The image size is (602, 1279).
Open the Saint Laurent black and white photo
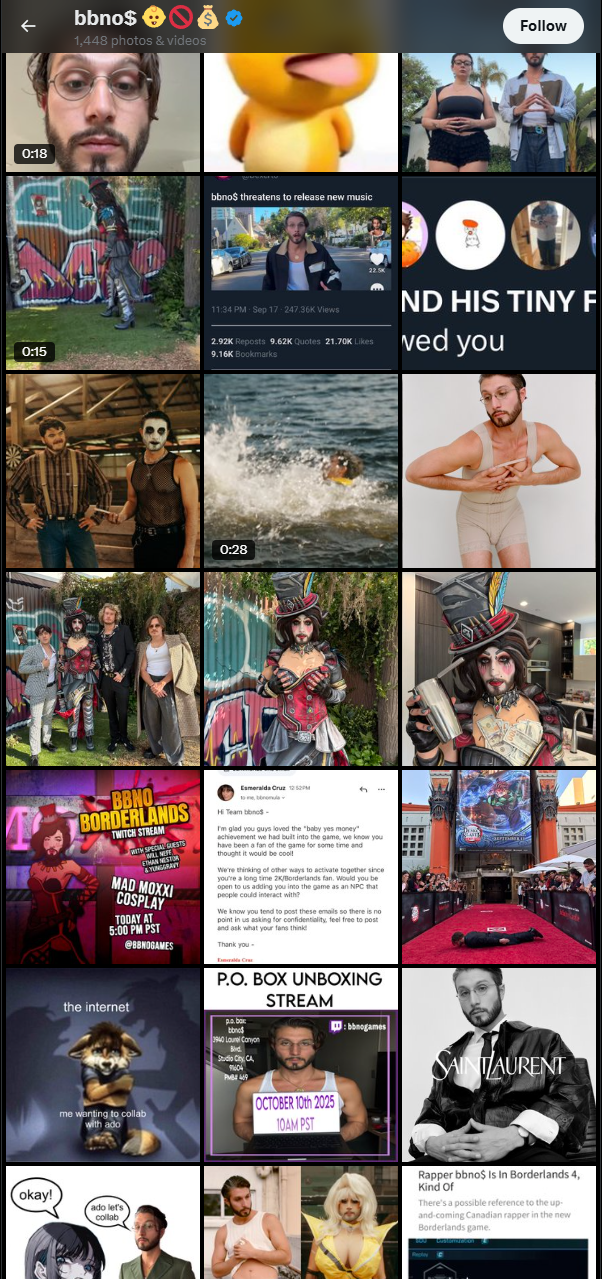(x=499, y=1065)
